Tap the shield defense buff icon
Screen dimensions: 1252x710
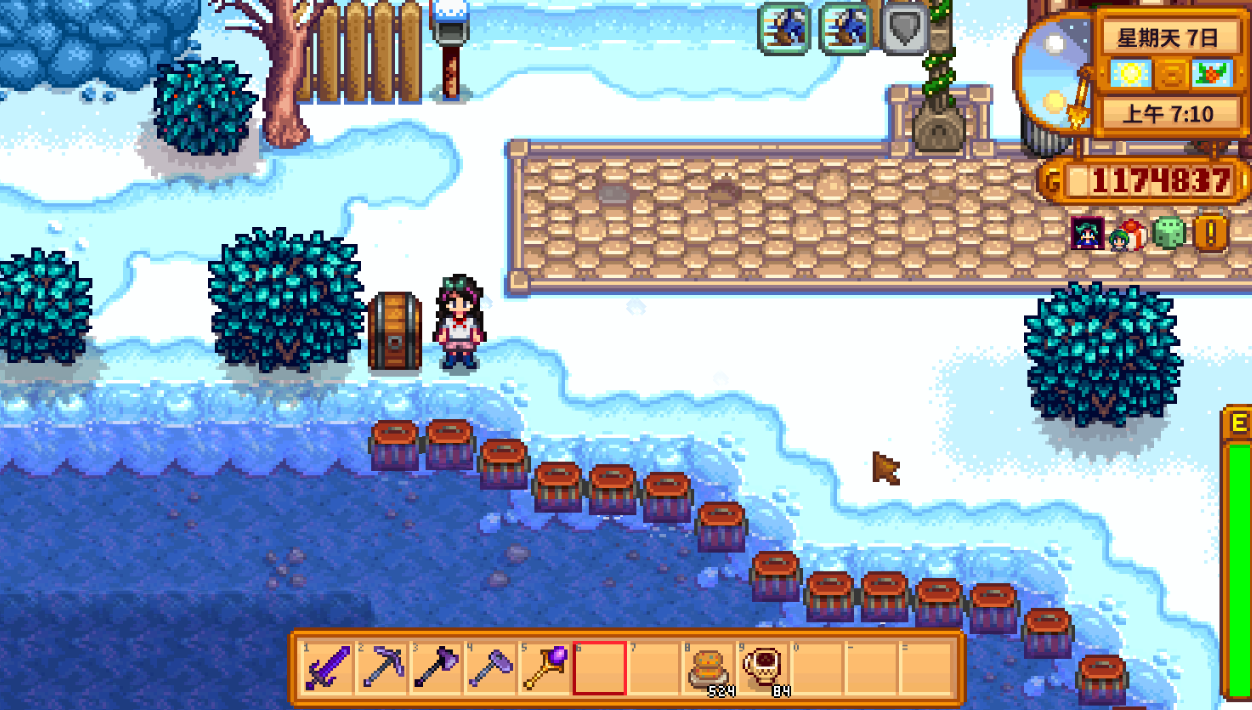[x=904, y=28]
